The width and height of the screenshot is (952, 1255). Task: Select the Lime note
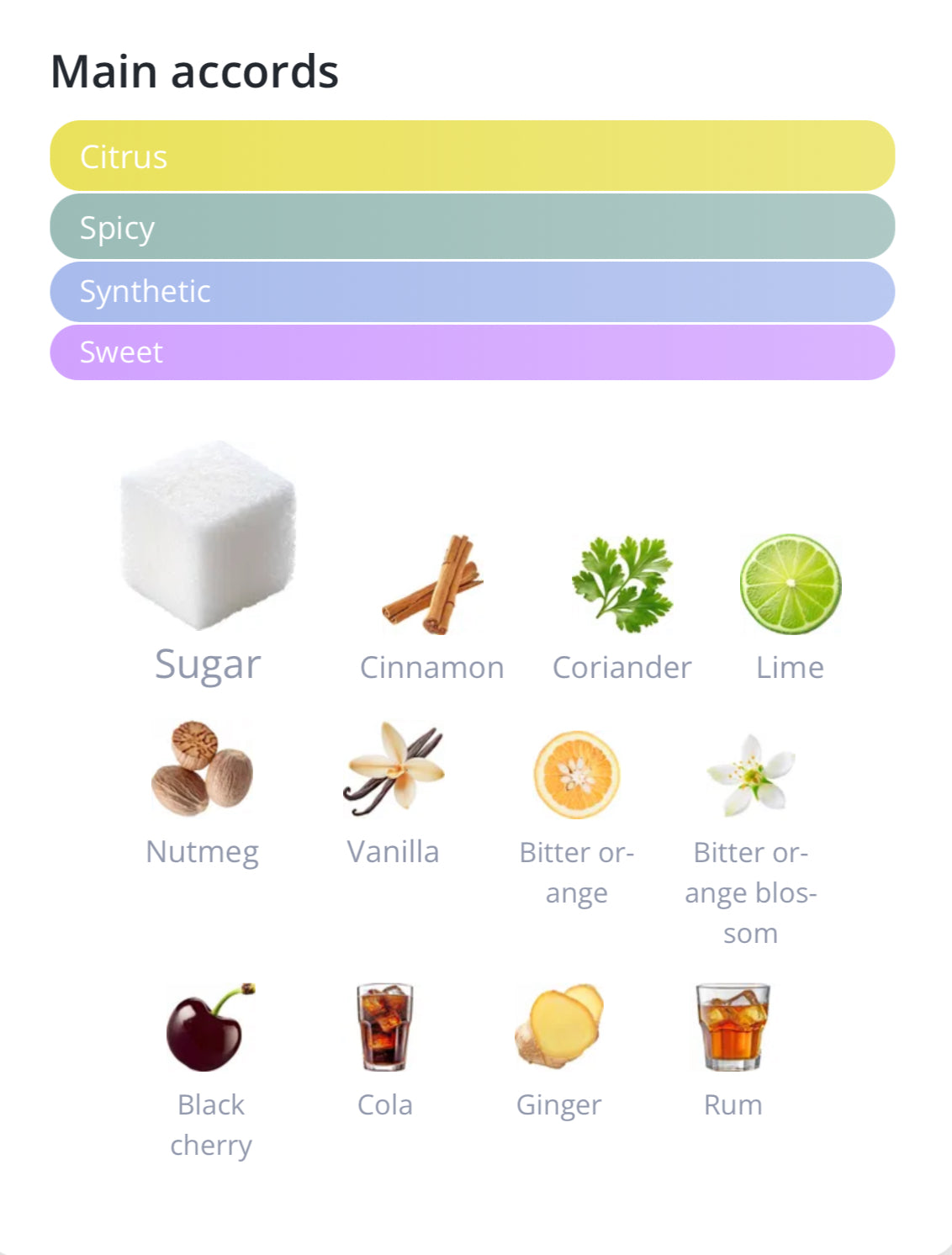point(790,586)
